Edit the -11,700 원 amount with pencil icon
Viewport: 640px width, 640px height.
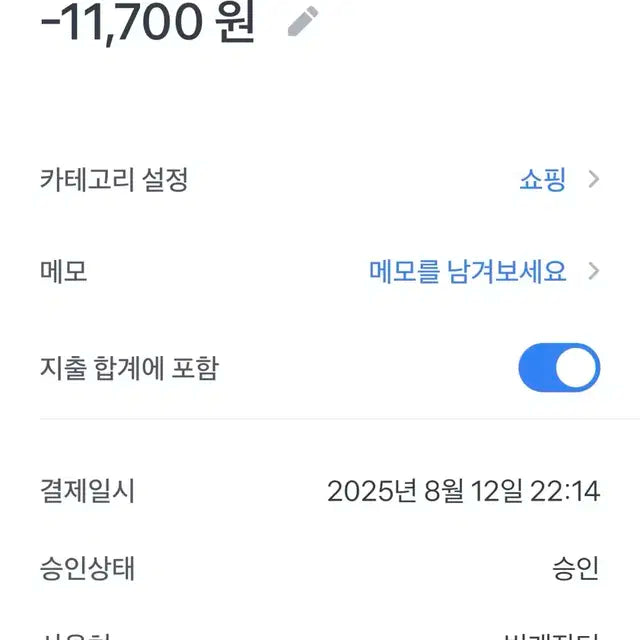(x=303, y=22)
